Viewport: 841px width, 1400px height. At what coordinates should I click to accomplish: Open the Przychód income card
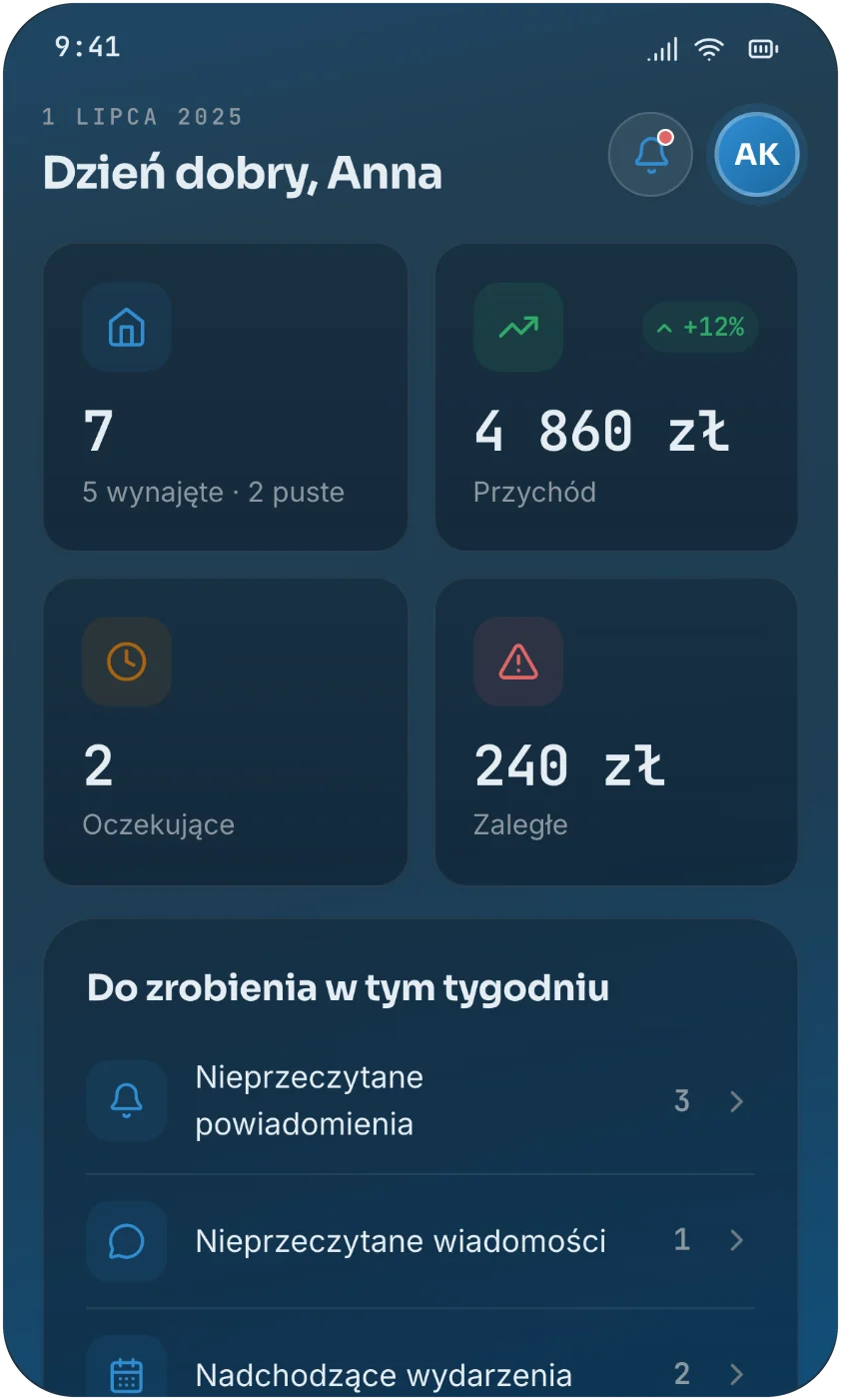pos(616,397)
